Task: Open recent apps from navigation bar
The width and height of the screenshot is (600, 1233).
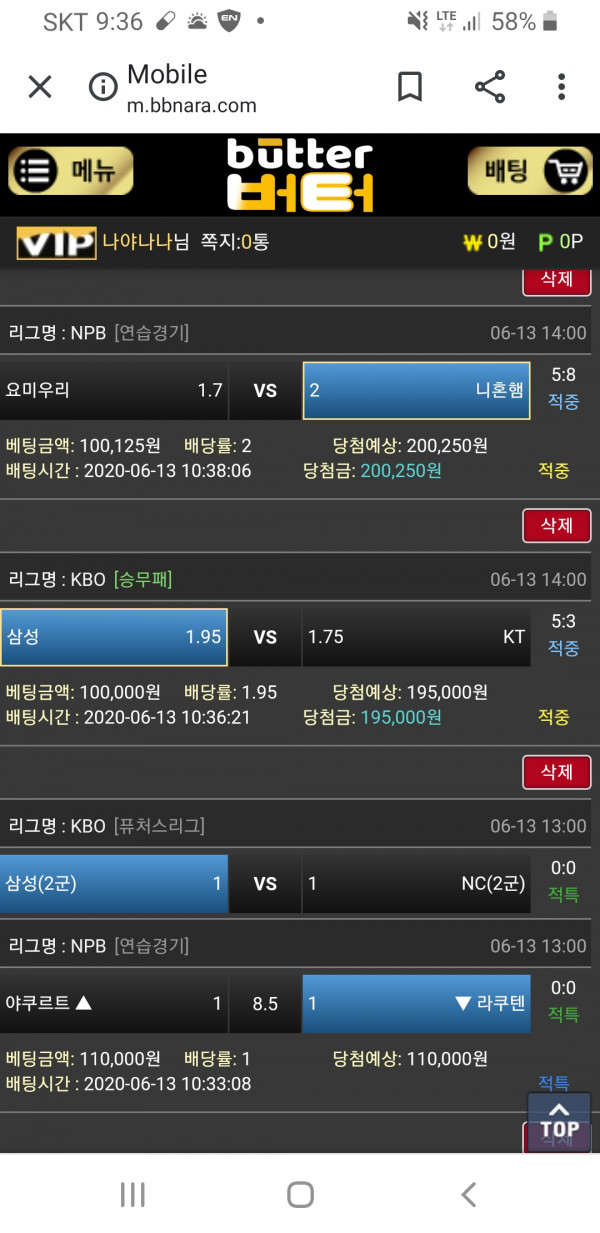Action: coord(132,1193)
